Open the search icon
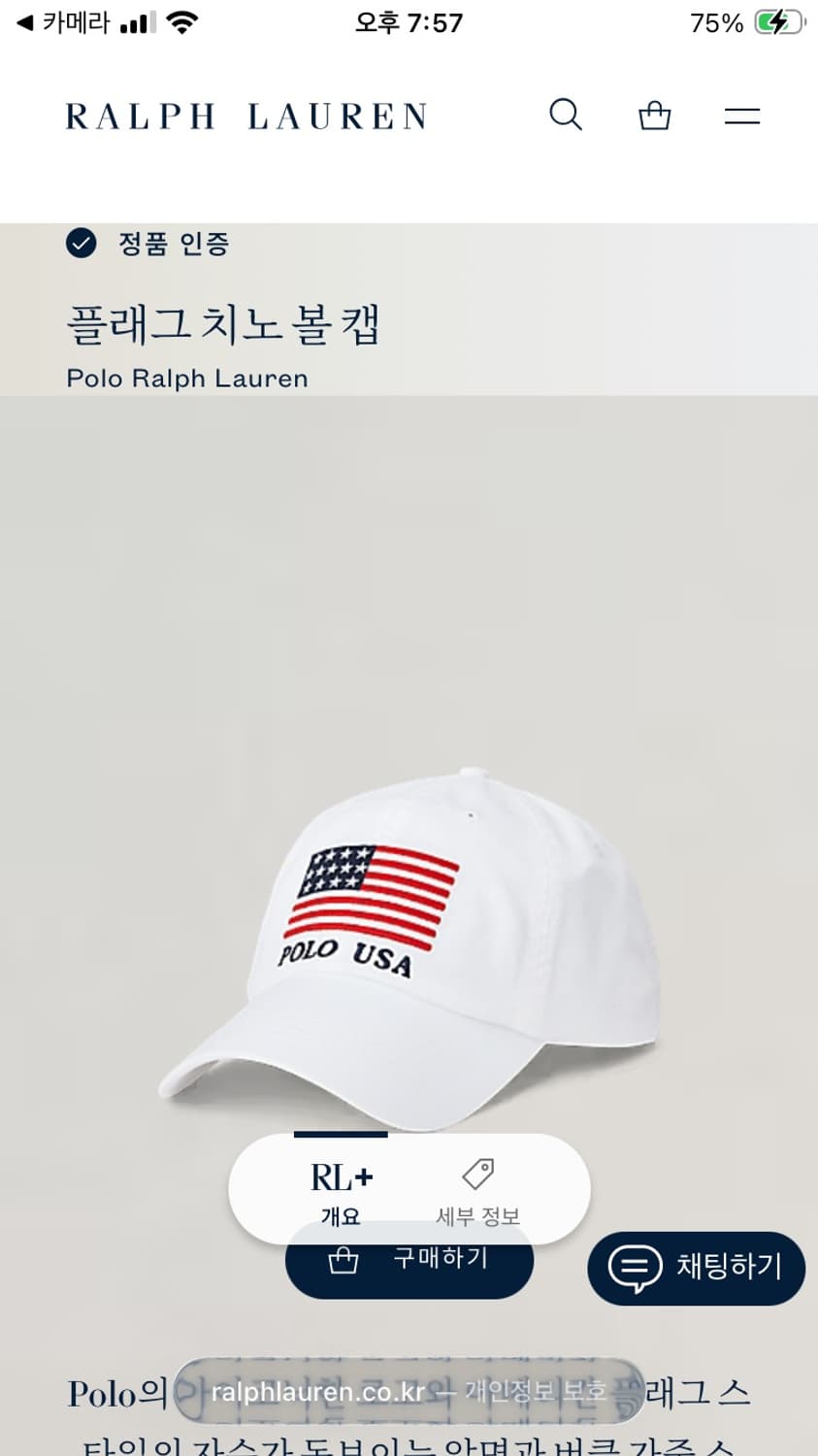818x1456 pixels. click(566, 115)
